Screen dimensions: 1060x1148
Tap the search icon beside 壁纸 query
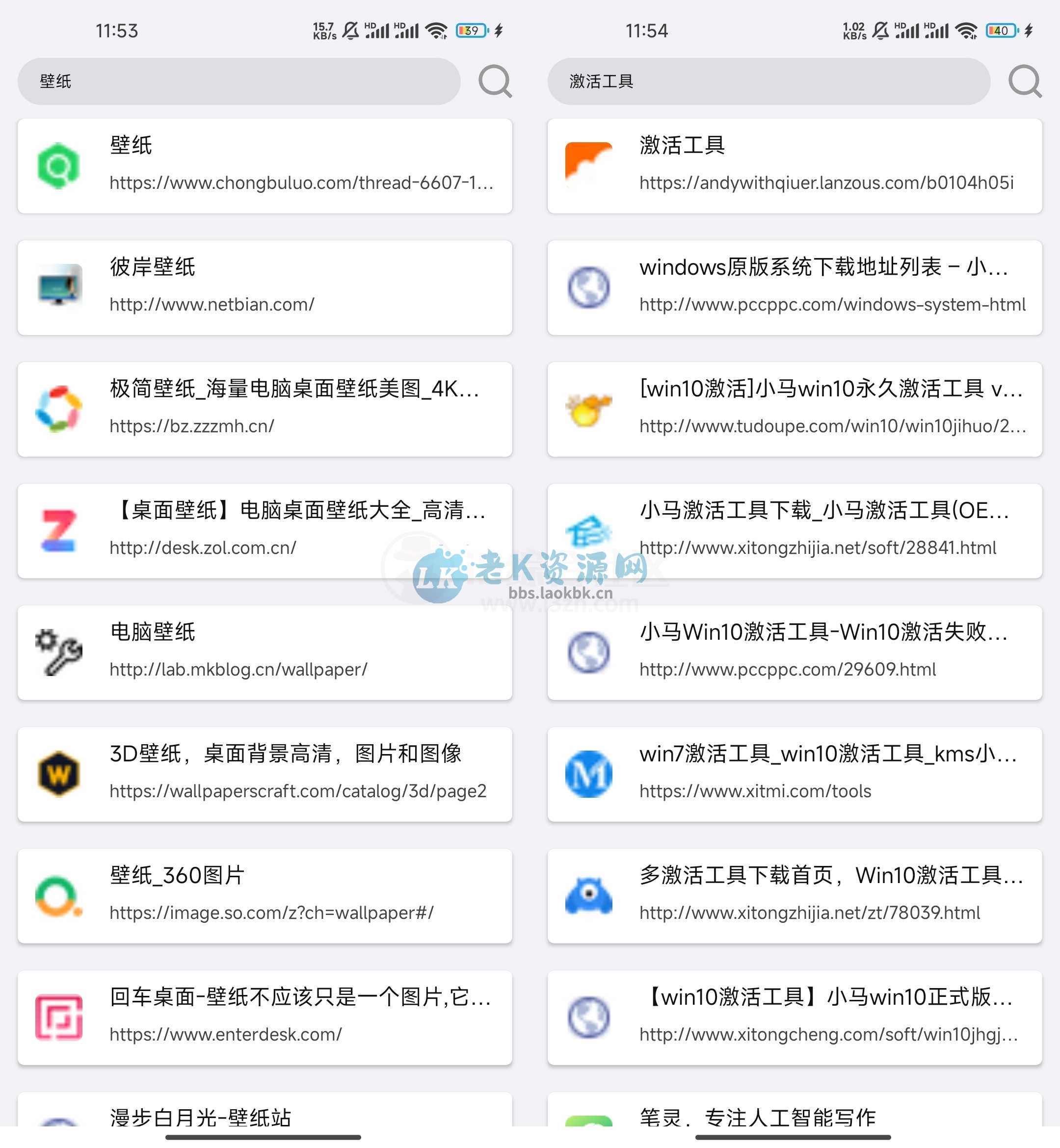pos(495,81)
